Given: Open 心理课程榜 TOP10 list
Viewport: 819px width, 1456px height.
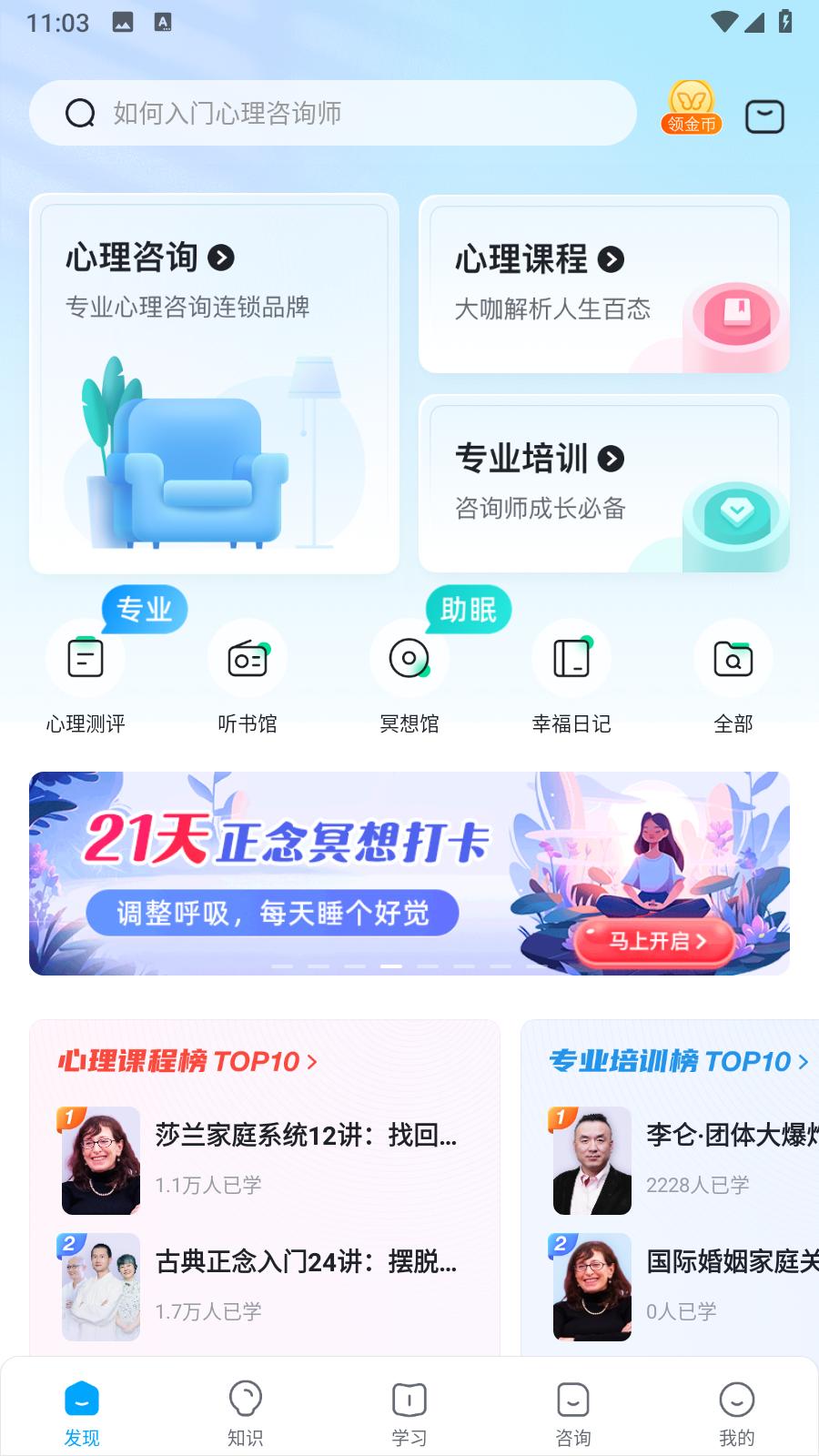Looking at the screenshot, I should (188, 1061).
